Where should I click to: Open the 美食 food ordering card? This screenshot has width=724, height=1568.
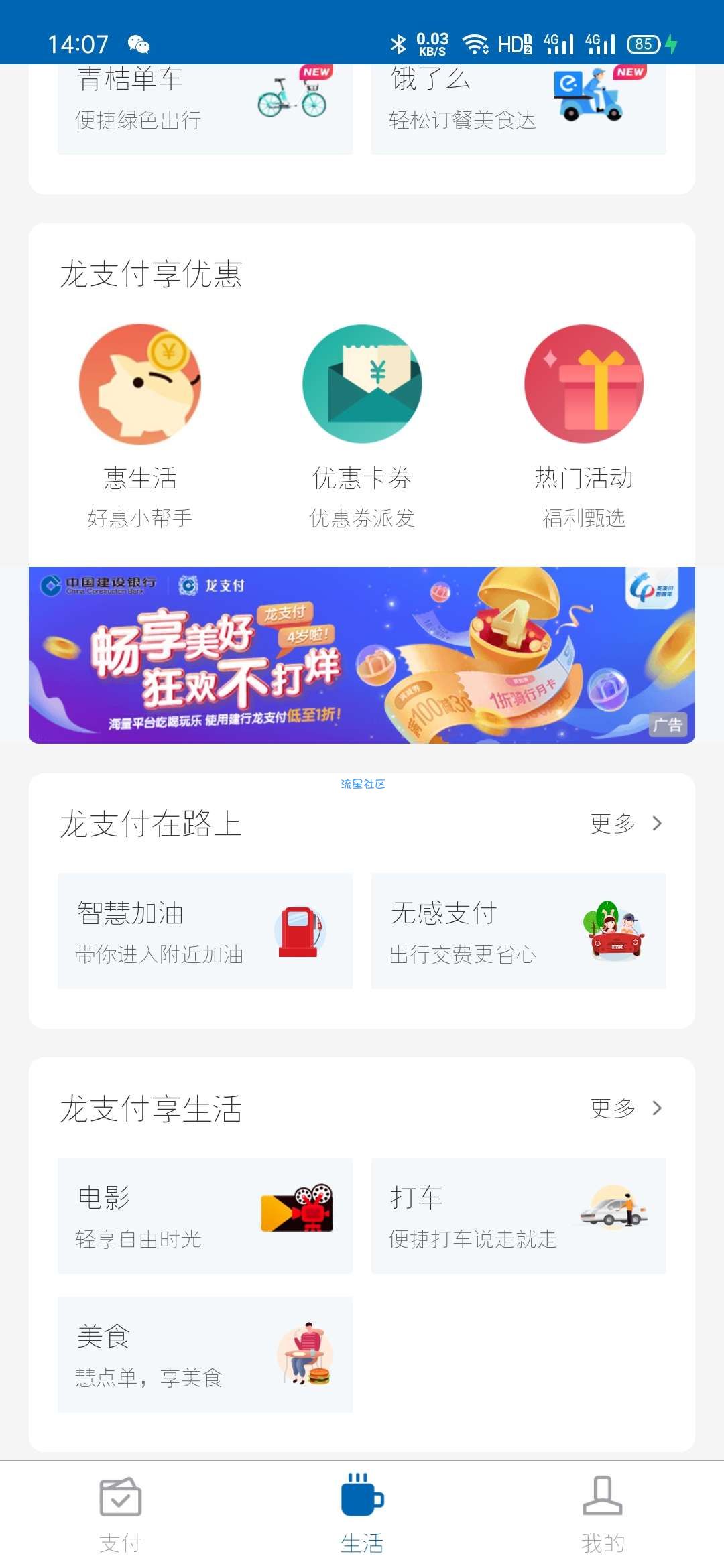[204, 1354]
